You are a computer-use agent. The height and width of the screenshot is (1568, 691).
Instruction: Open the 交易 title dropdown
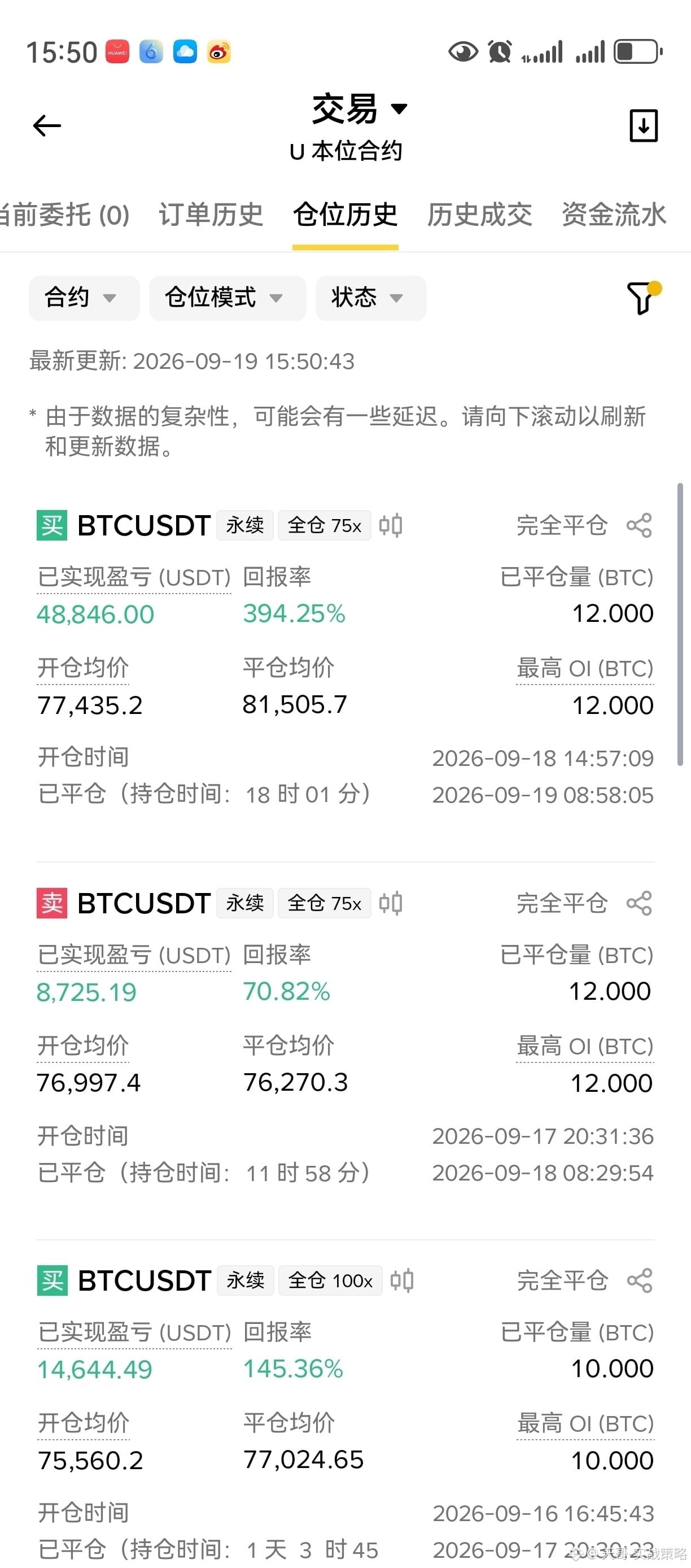click(359, 110)
